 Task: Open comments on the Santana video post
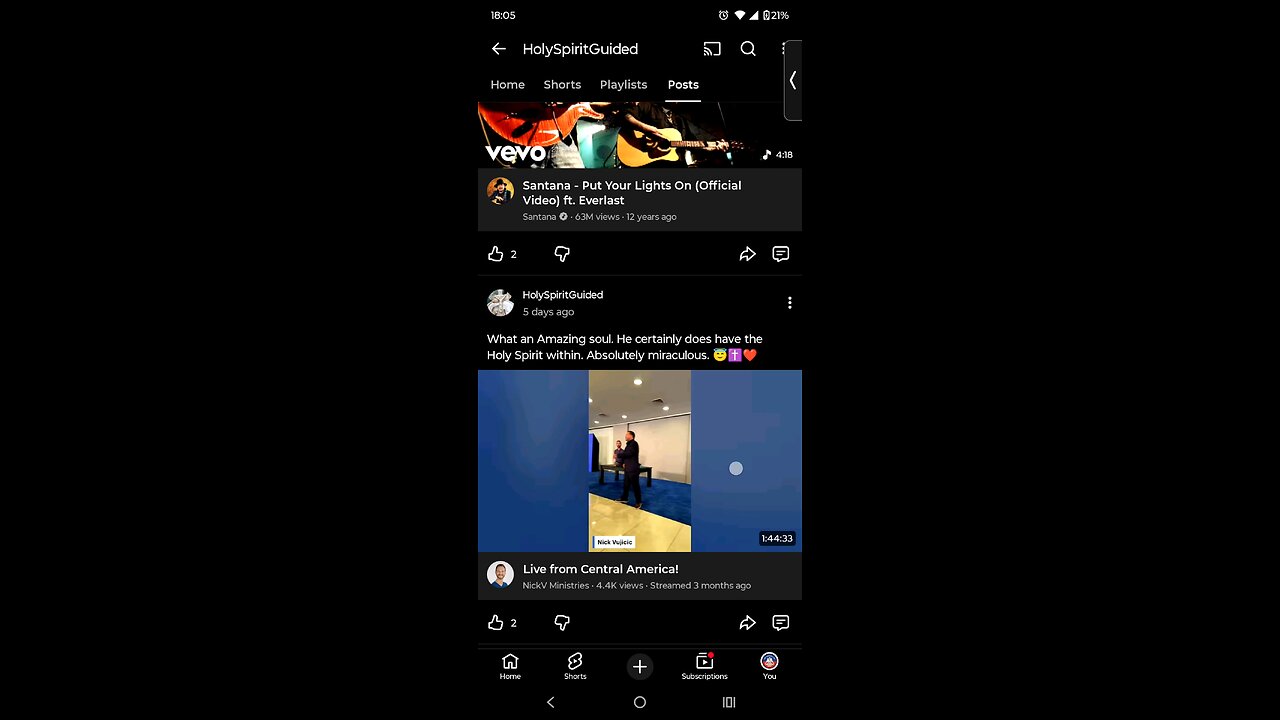[x=781, y=254]
